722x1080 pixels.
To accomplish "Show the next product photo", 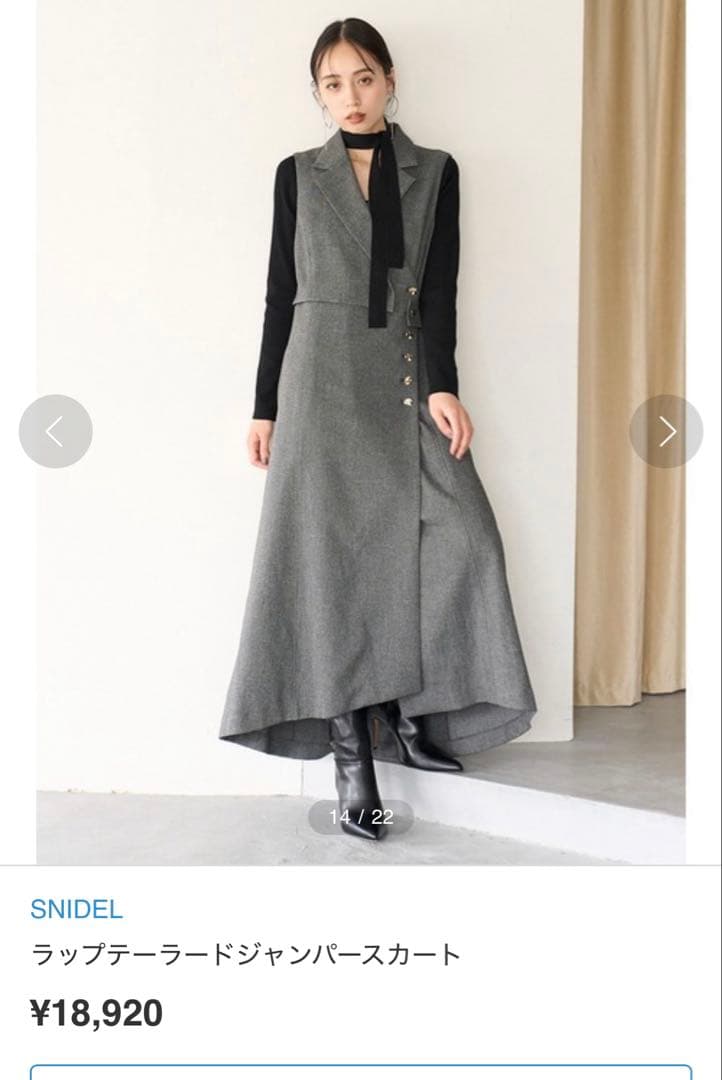I will pos(666,432).
